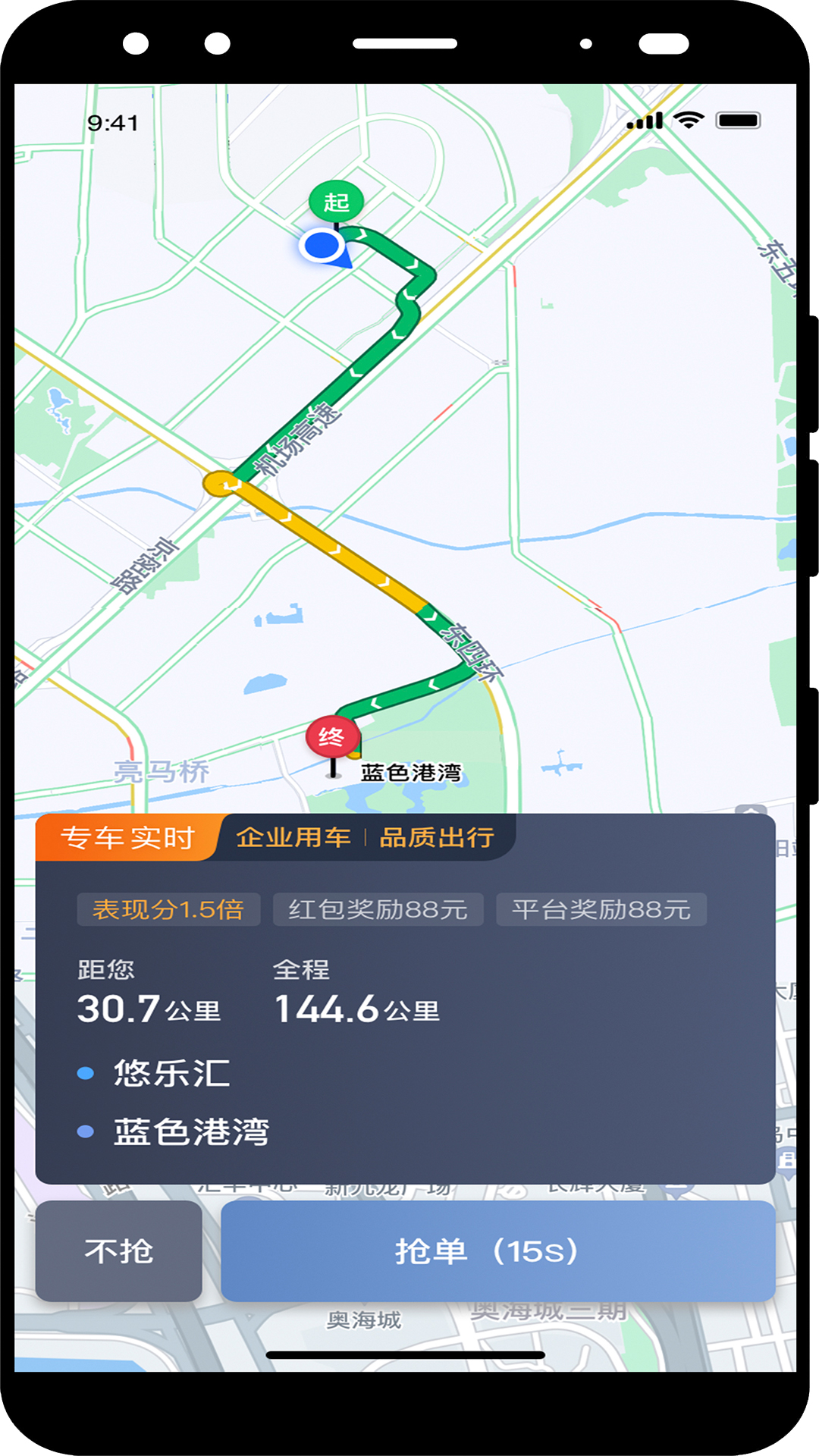
Task: Tap the green 起 start marker
Action: point(336,199)
